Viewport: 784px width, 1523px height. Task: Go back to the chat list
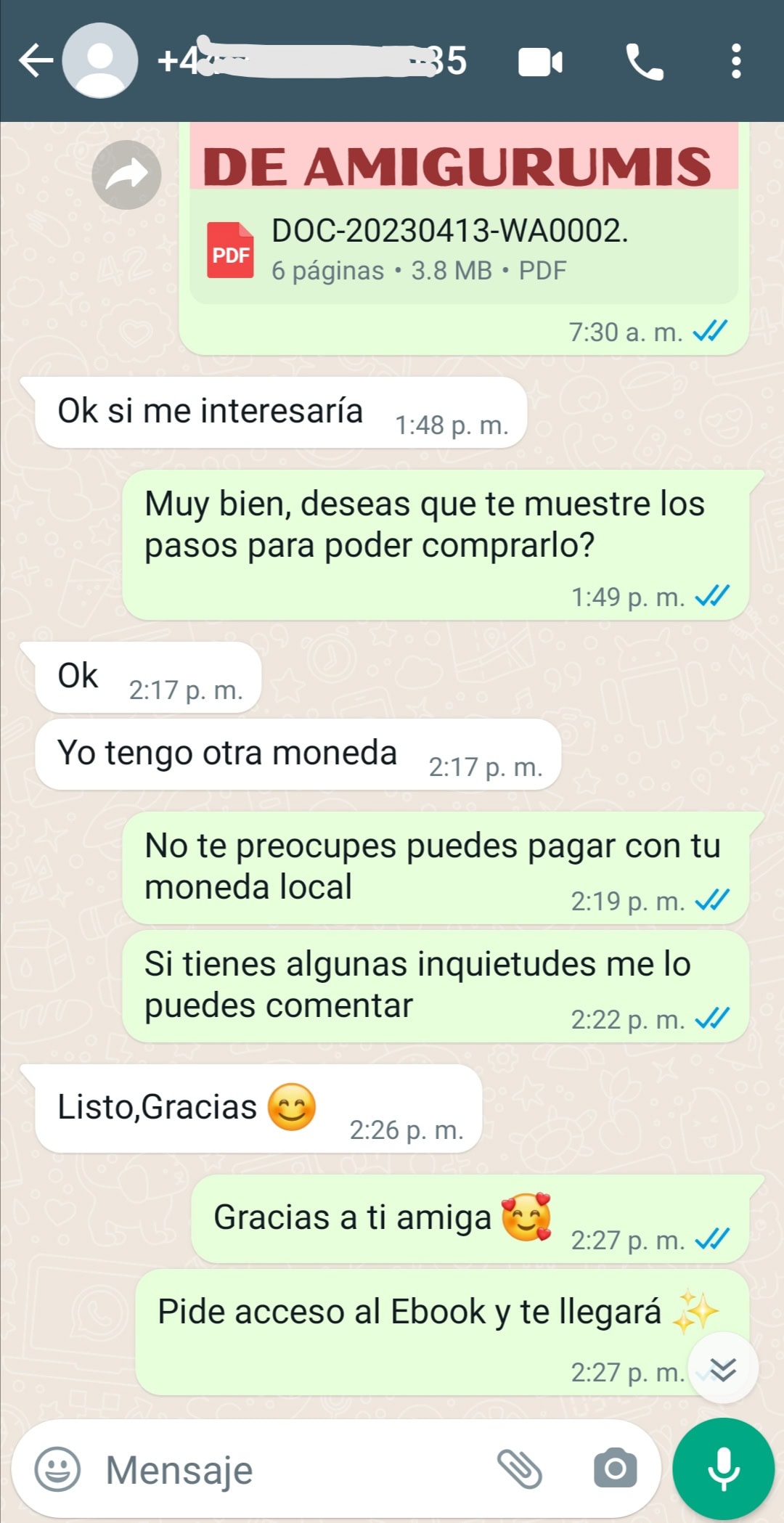(35, 61)
